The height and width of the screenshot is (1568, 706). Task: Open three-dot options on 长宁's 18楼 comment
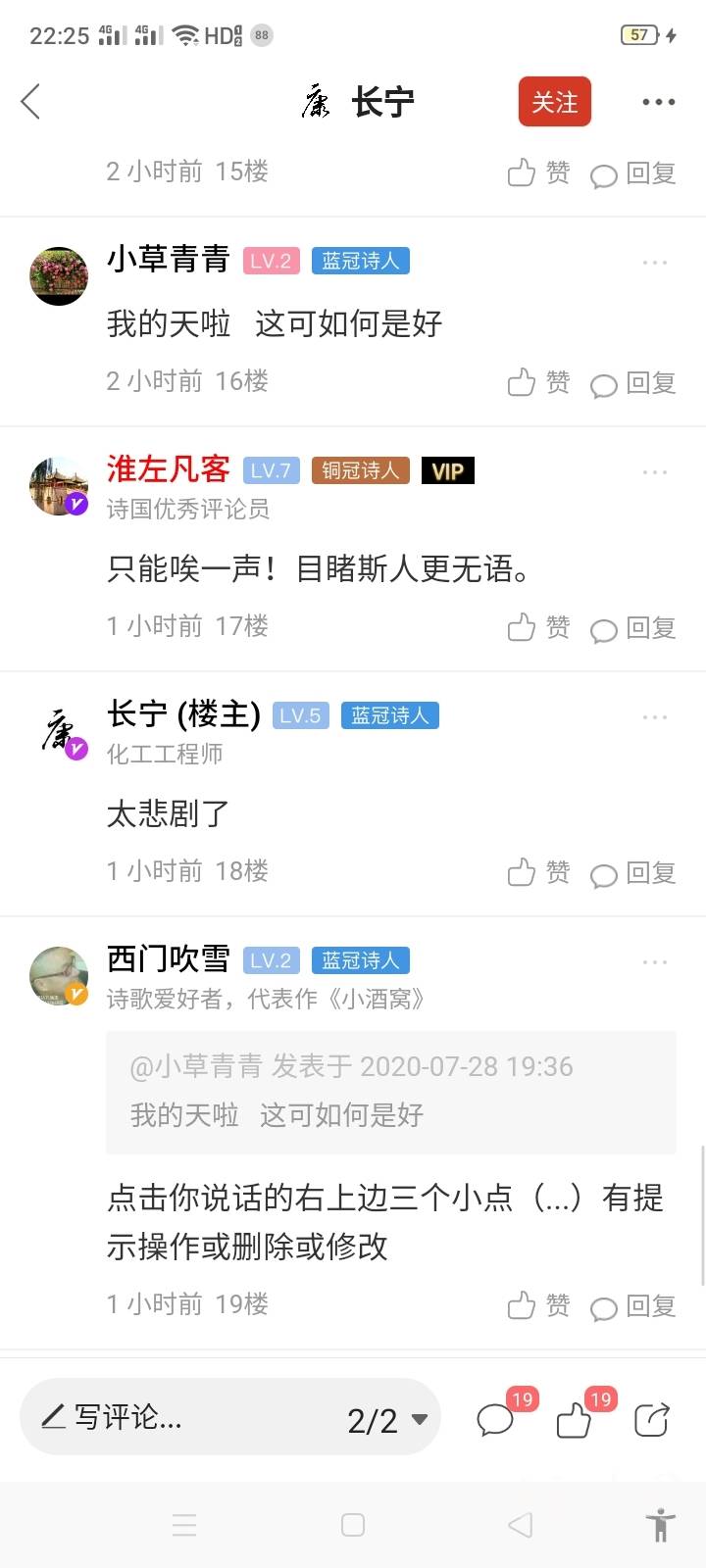654,717
